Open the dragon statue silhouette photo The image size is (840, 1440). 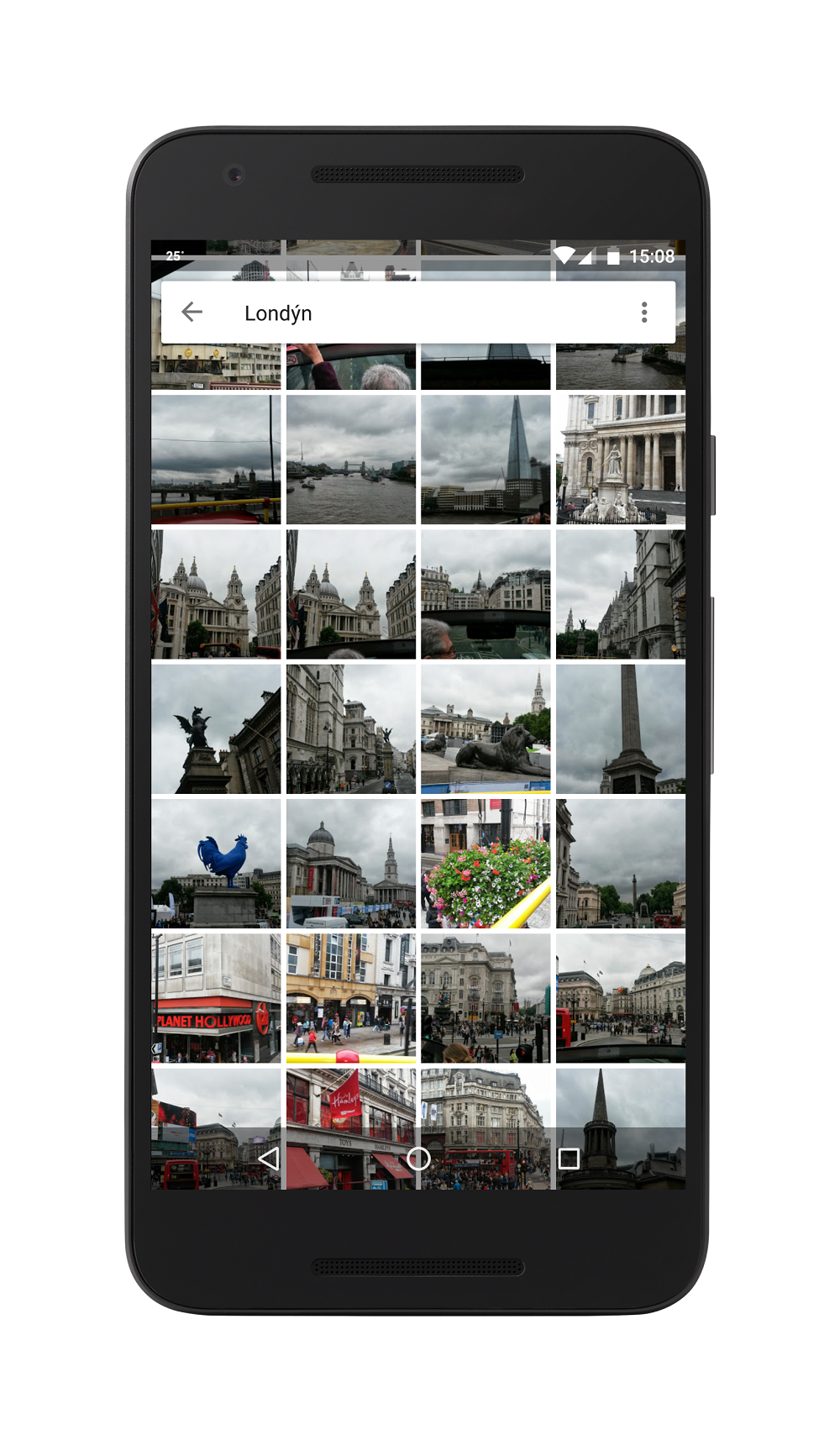point(217,729)
